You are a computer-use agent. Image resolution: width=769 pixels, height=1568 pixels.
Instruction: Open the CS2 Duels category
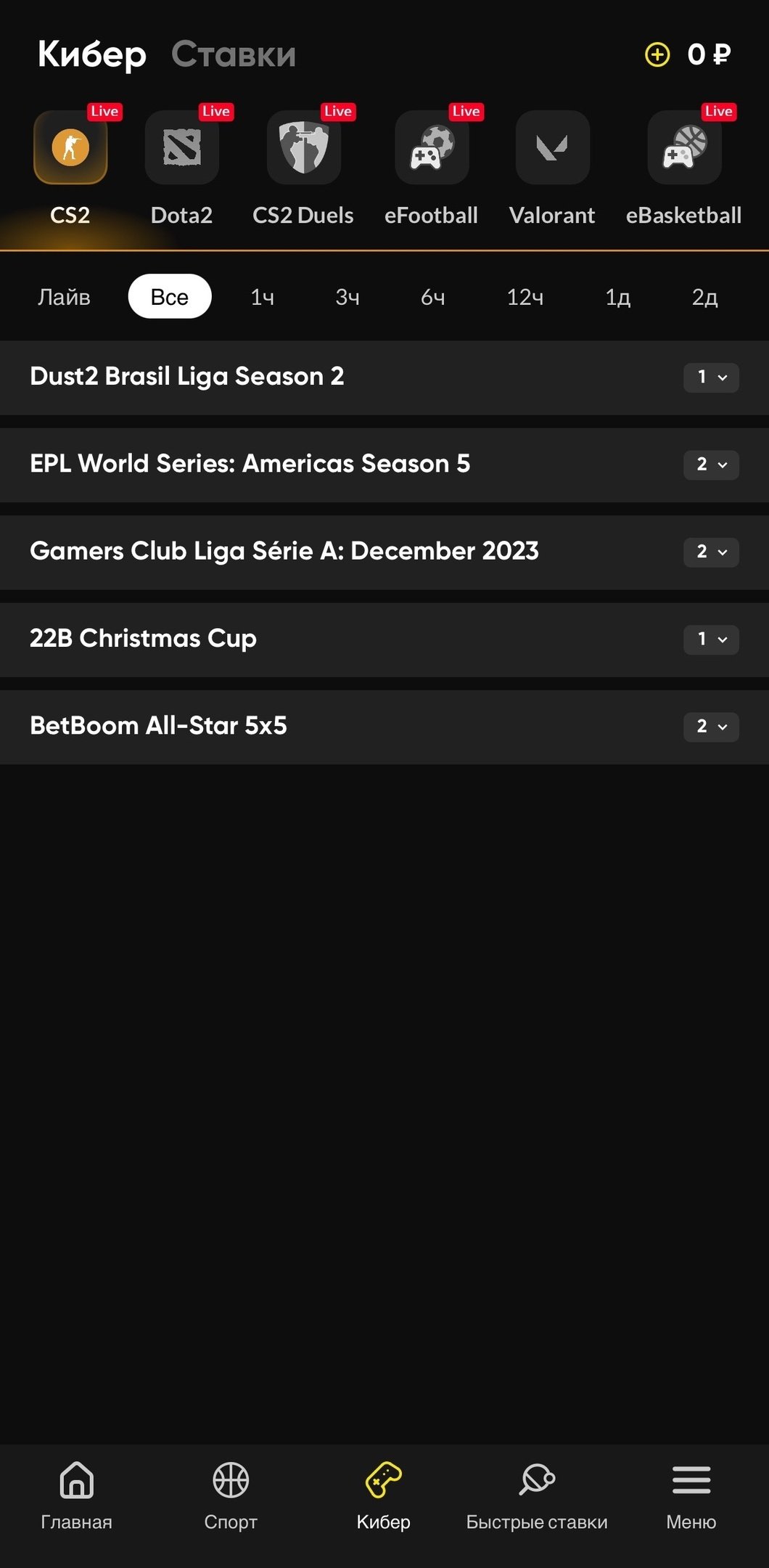pos(303,147)
